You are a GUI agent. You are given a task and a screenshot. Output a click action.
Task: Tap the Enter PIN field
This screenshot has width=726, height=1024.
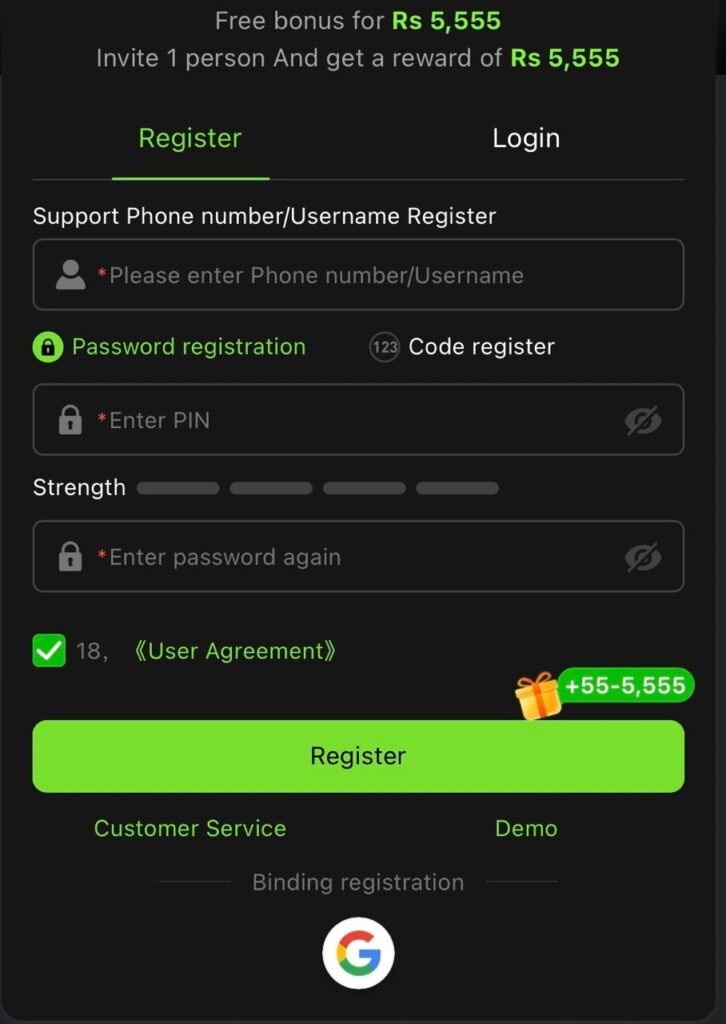coord(340,420)
